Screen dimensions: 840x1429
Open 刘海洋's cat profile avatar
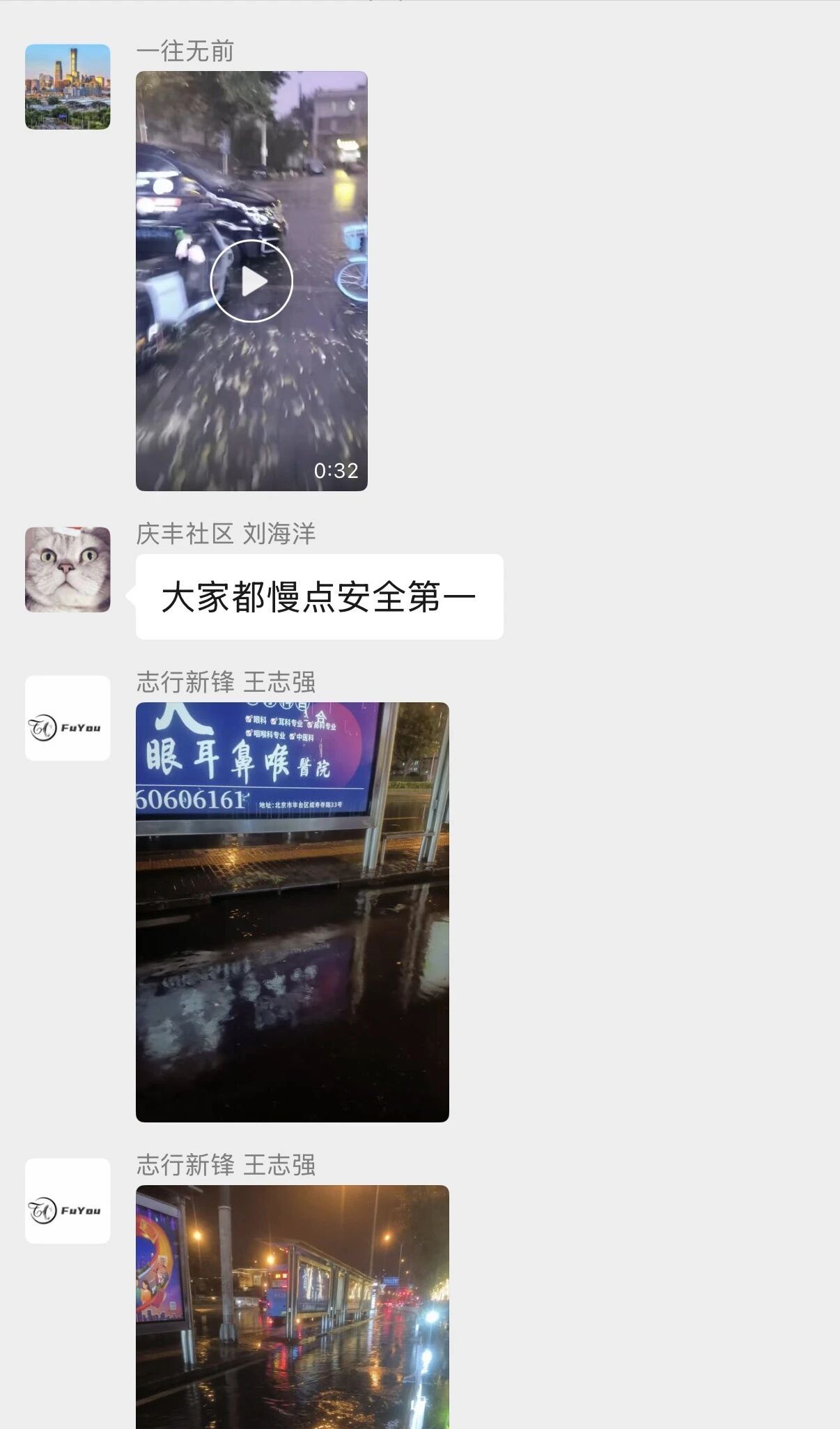tap(68, 570)
